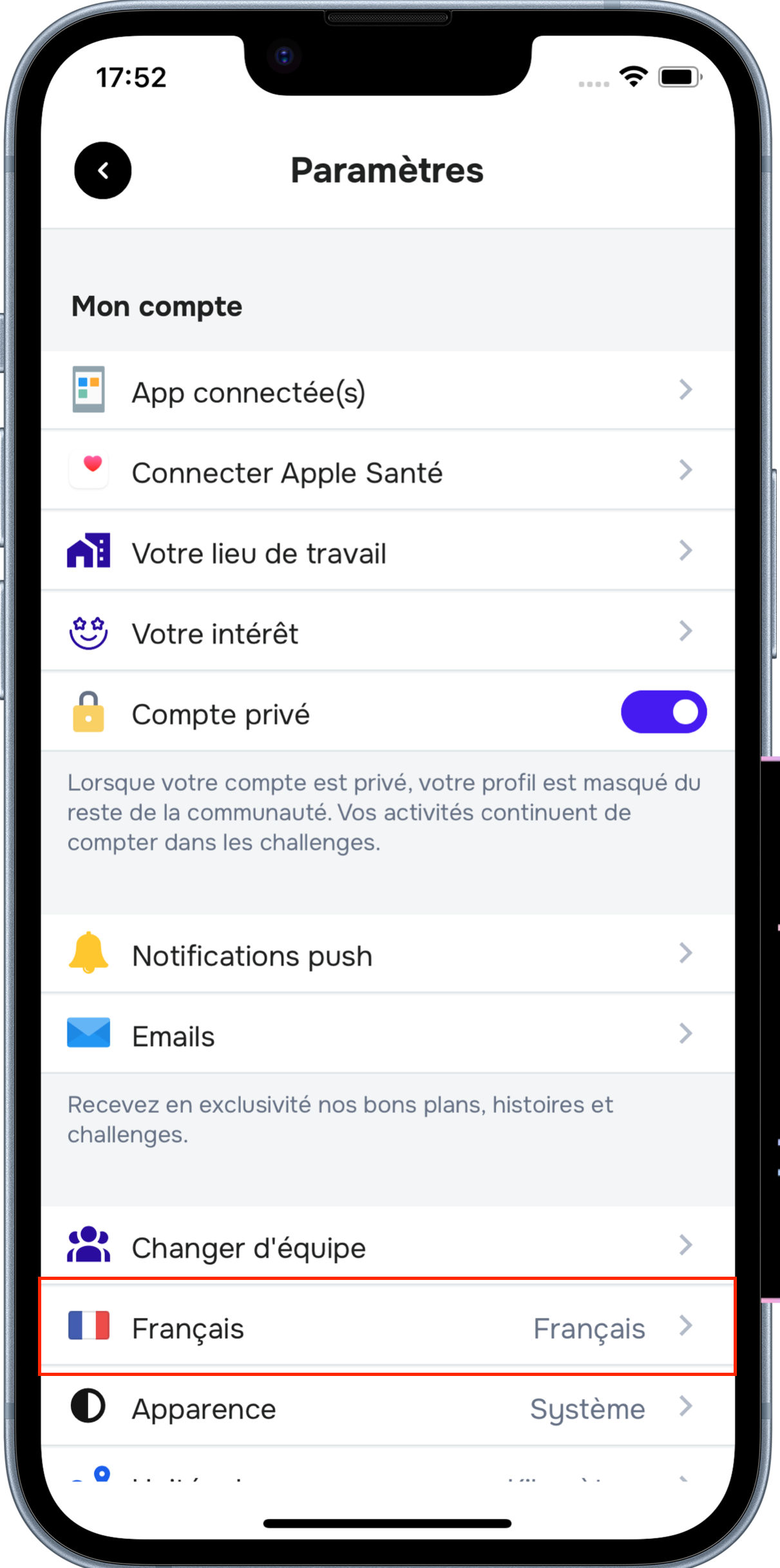Open Notifications push settings

point(386,954)
